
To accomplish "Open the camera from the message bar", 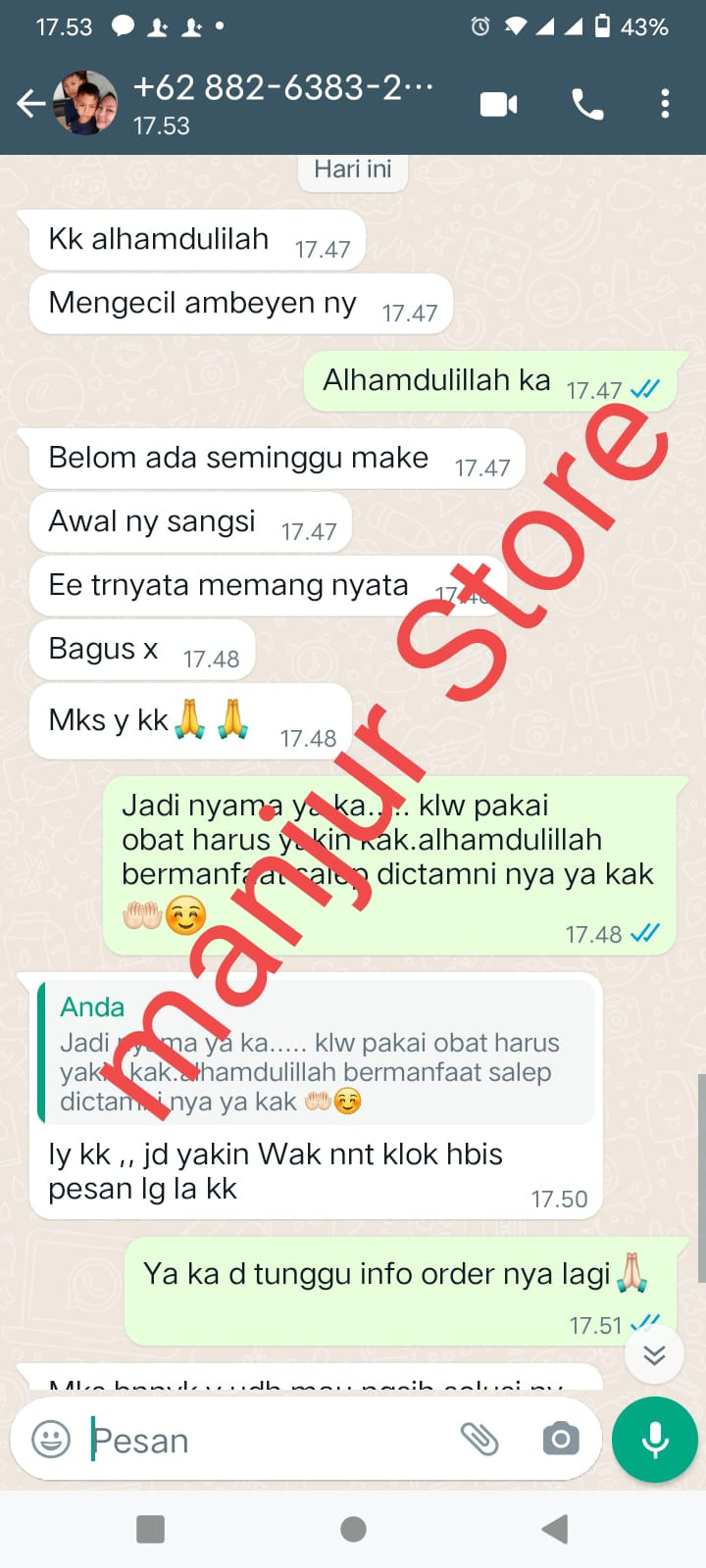I will [561, 1439].
